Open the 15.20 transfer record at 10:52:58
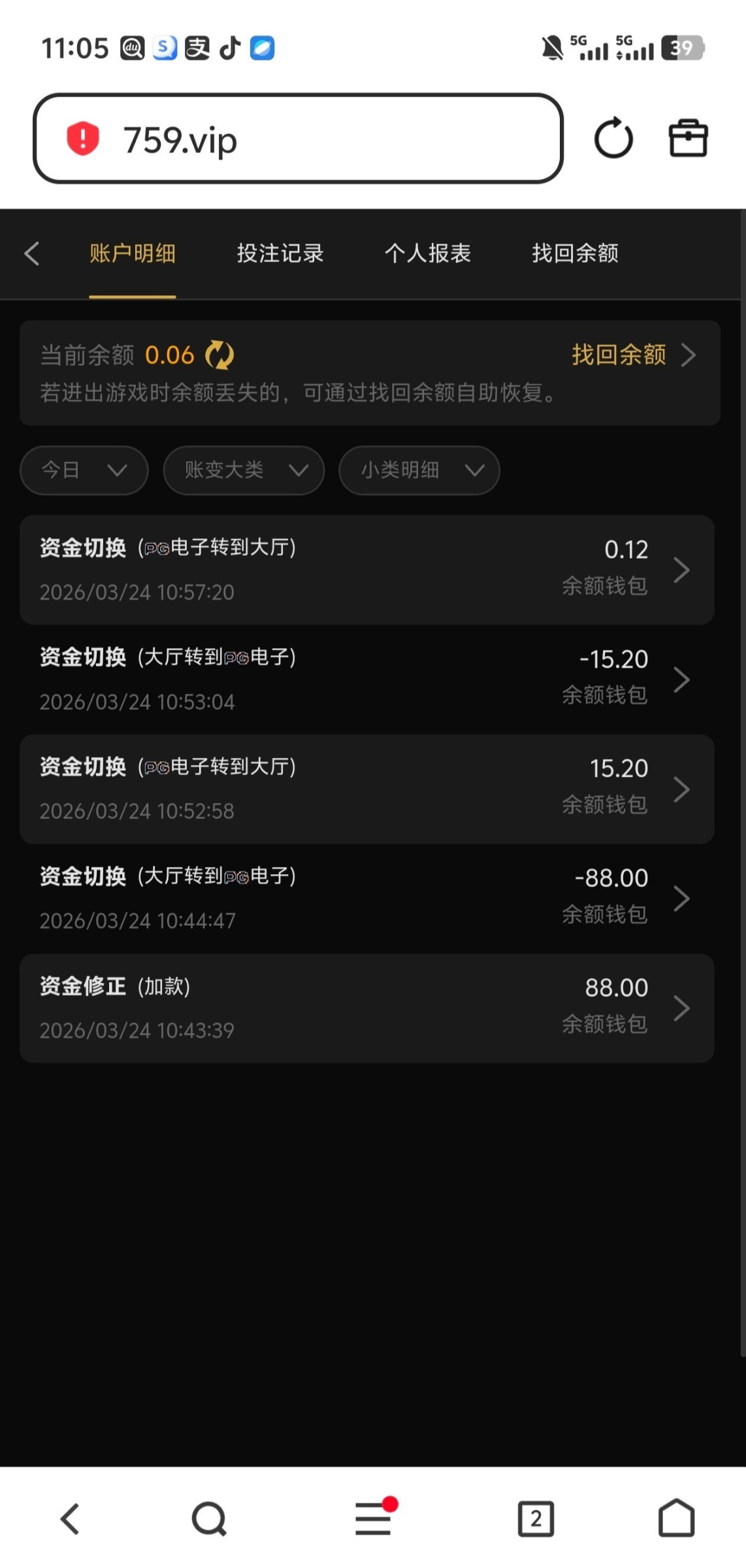 click(x=366, y=789)
